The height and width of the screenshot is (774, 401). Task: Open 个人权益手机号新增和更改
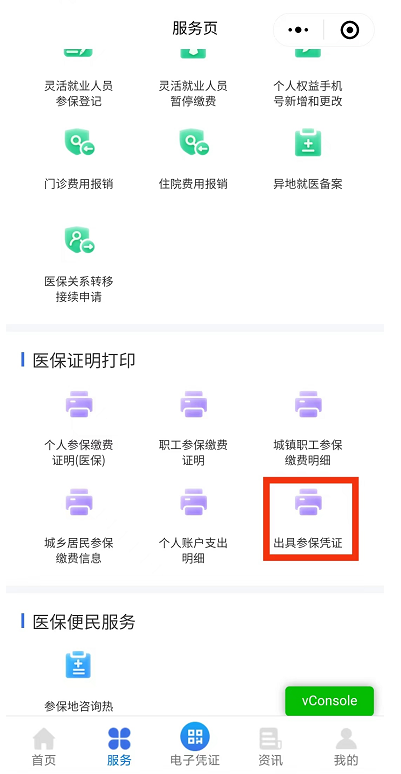click(x=308, y=79)
